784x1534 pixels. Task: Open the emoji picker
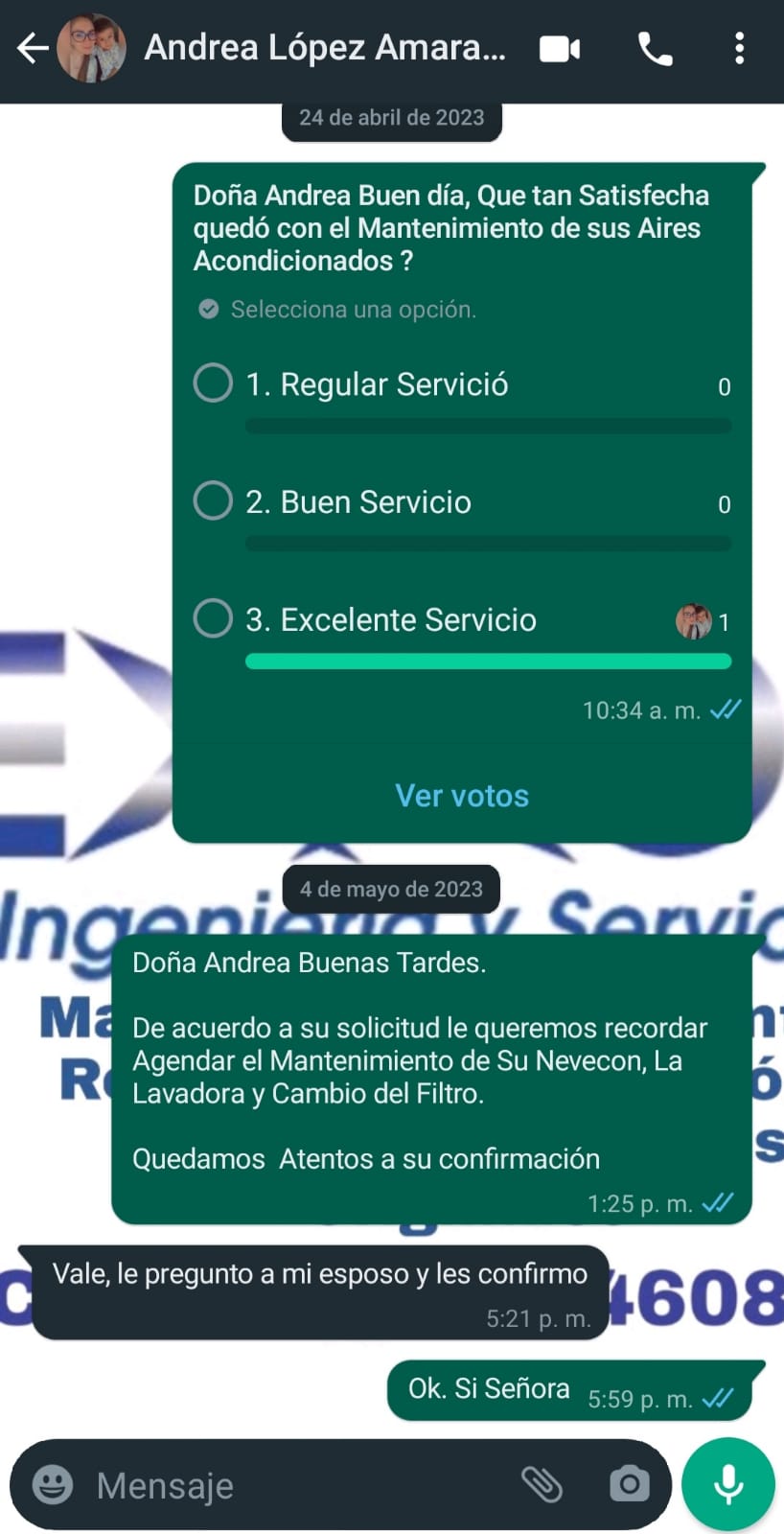pos(53,1485)
